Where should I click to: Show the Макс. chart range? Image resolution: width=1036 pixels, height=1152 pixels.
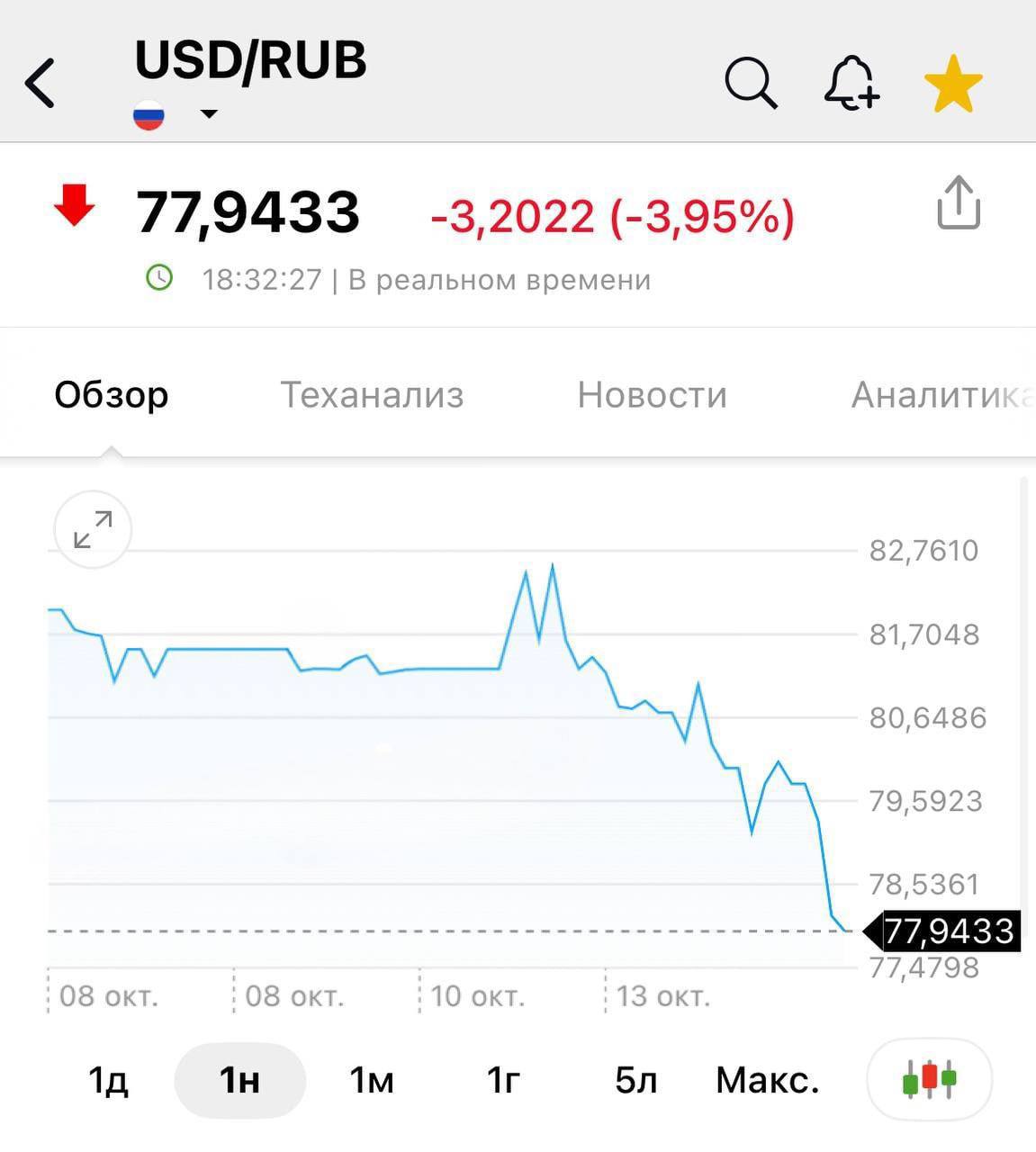767,1080
